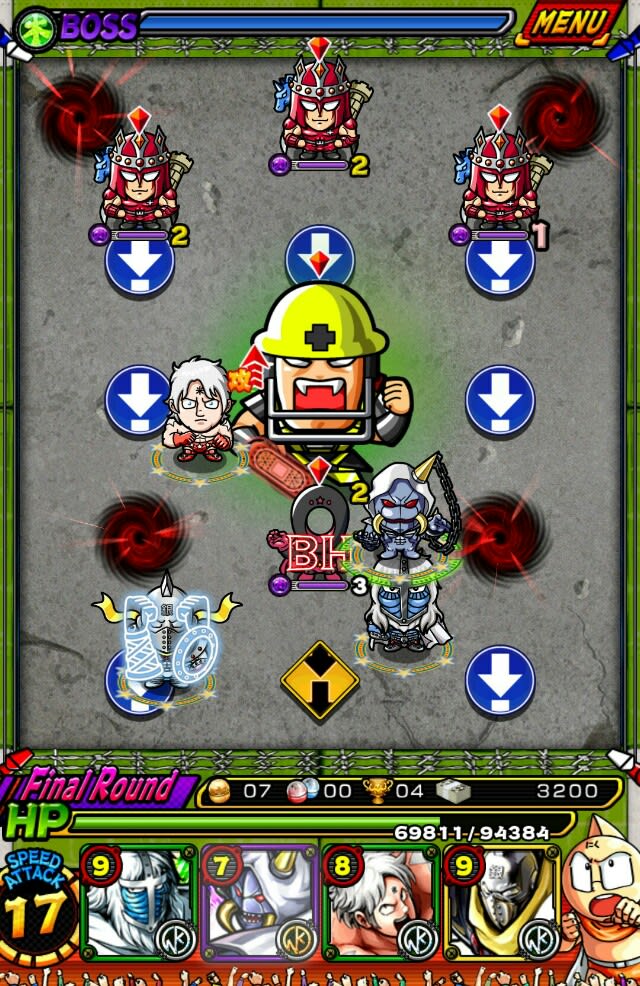
Task: Select the white-haired character card numbered 8
Action: coord(379,902)
